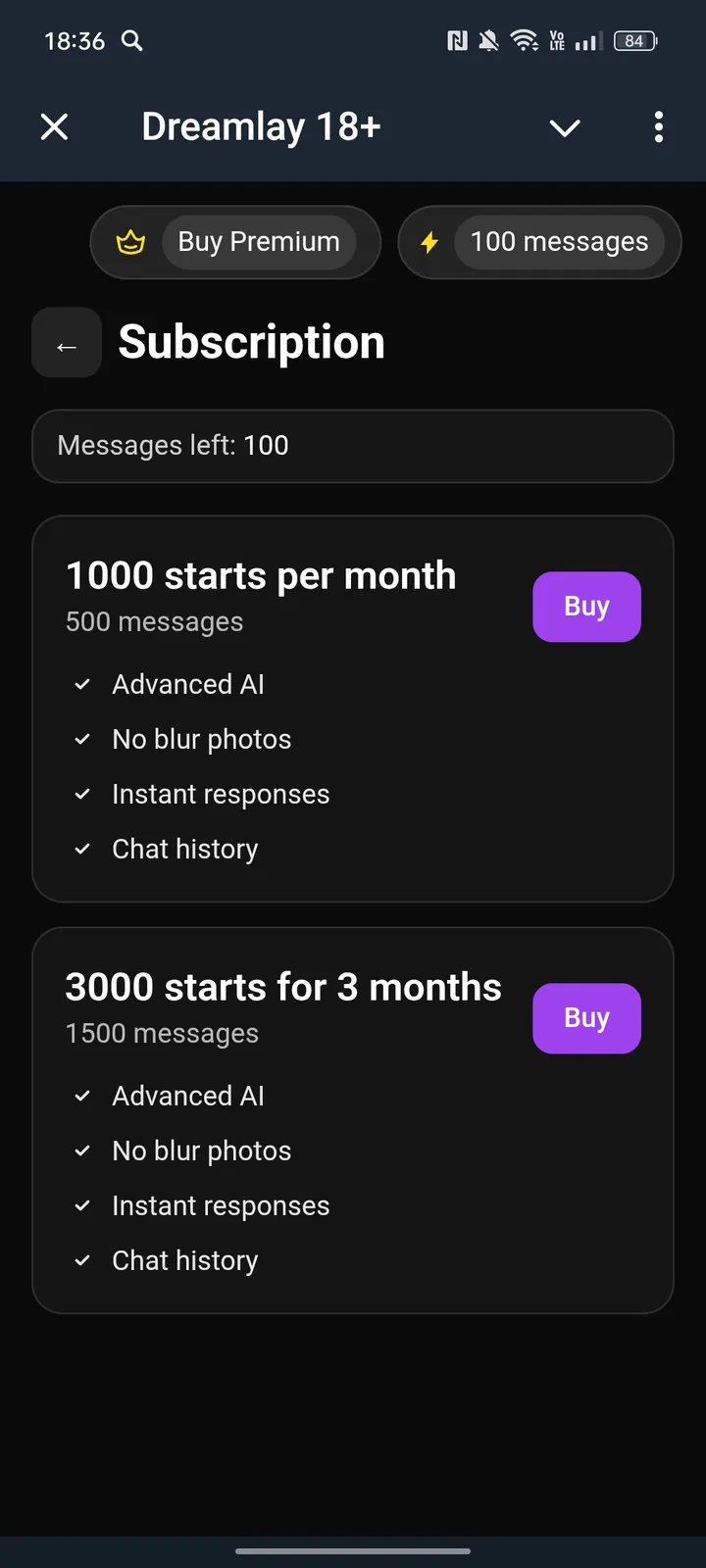Tap the Buy Premium button
This screenshot has height=1568, width=706.
258,241
